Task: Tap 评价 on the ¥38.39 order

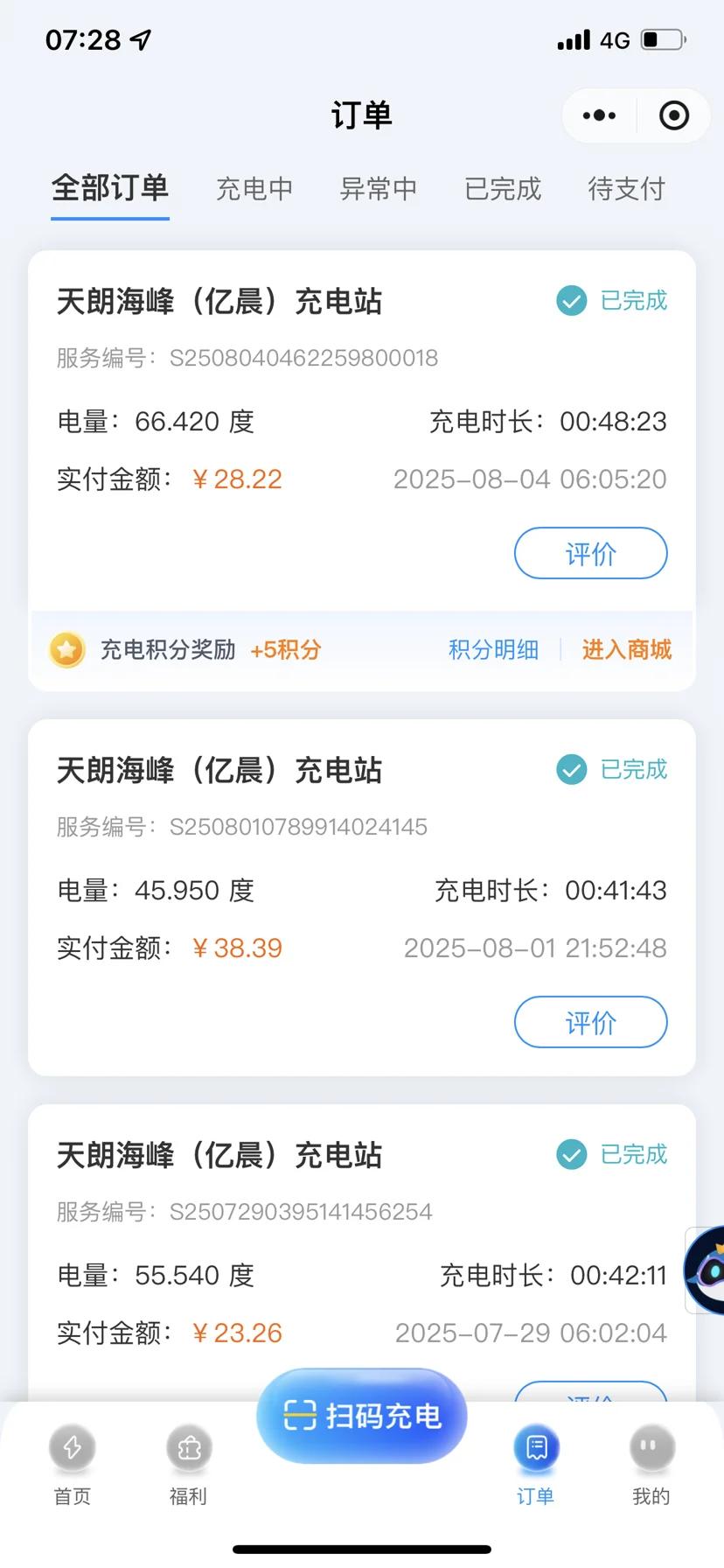Action: pos(591,1022)
